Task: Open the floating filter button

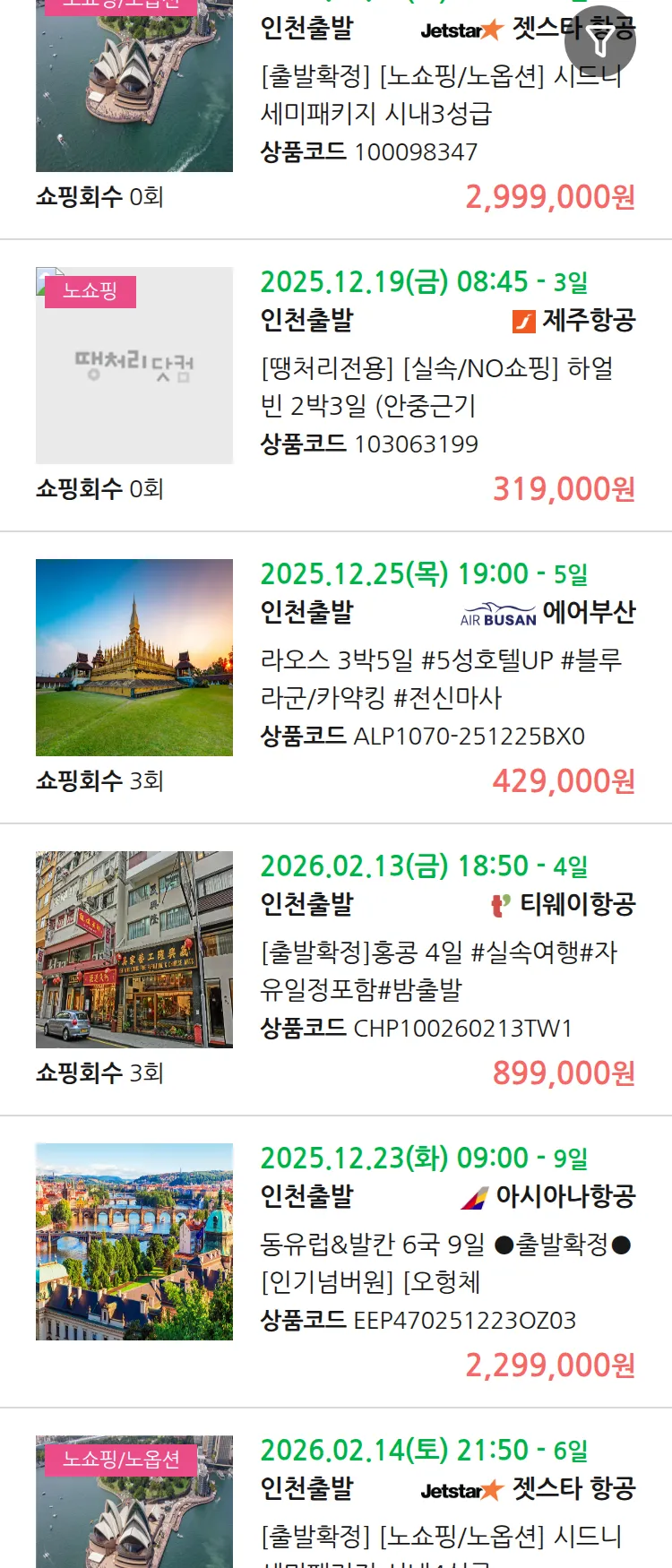Action: [x=599, y=41]
